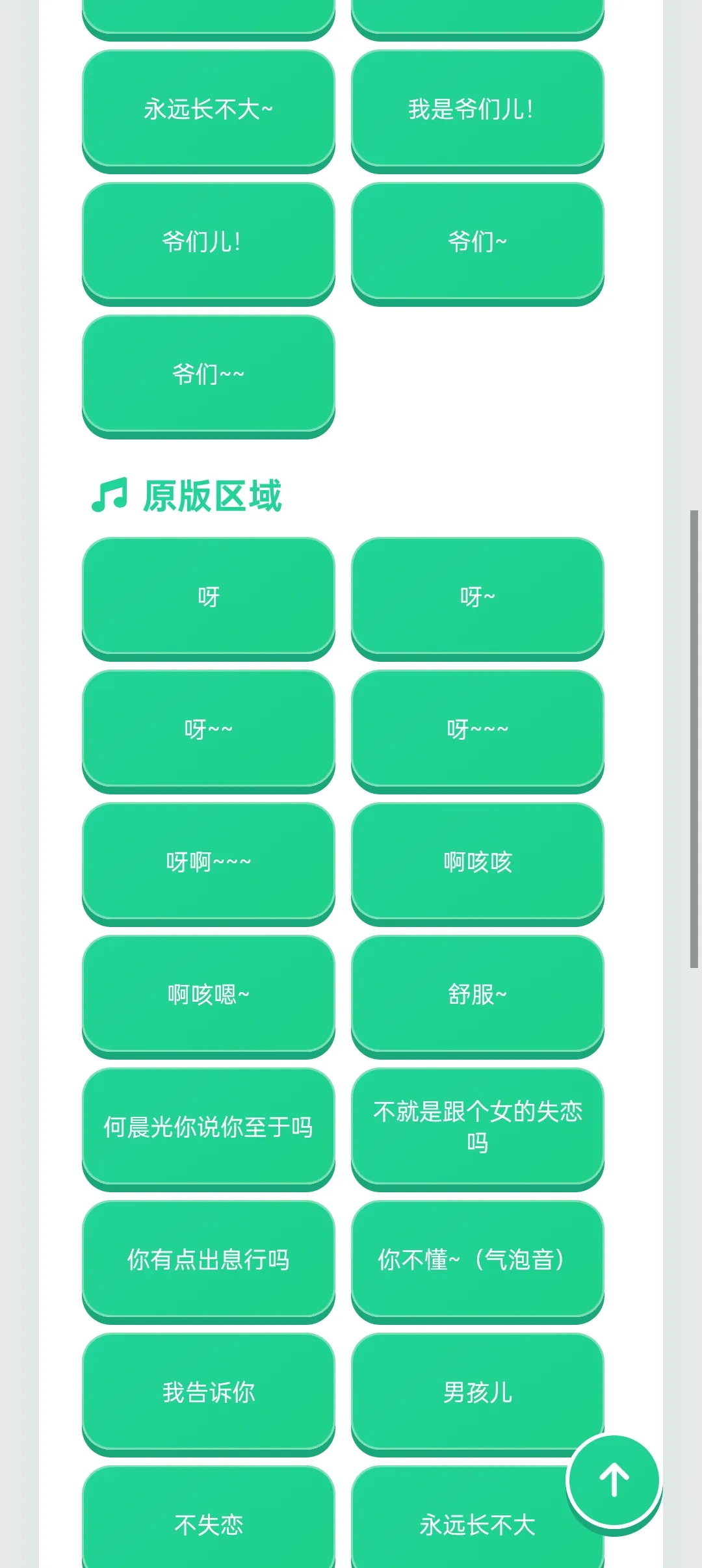The image size is (702, 1568).
Task: Tap the 我是爷们儿! button
Action: (478, 111)
